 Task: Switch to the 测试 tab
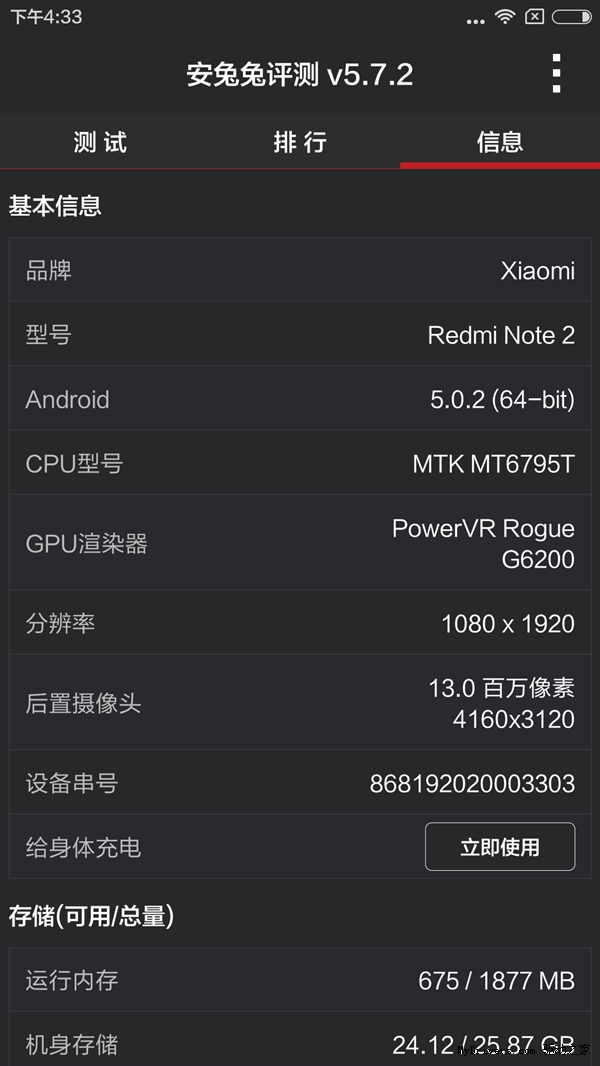[x=100, y=142]
